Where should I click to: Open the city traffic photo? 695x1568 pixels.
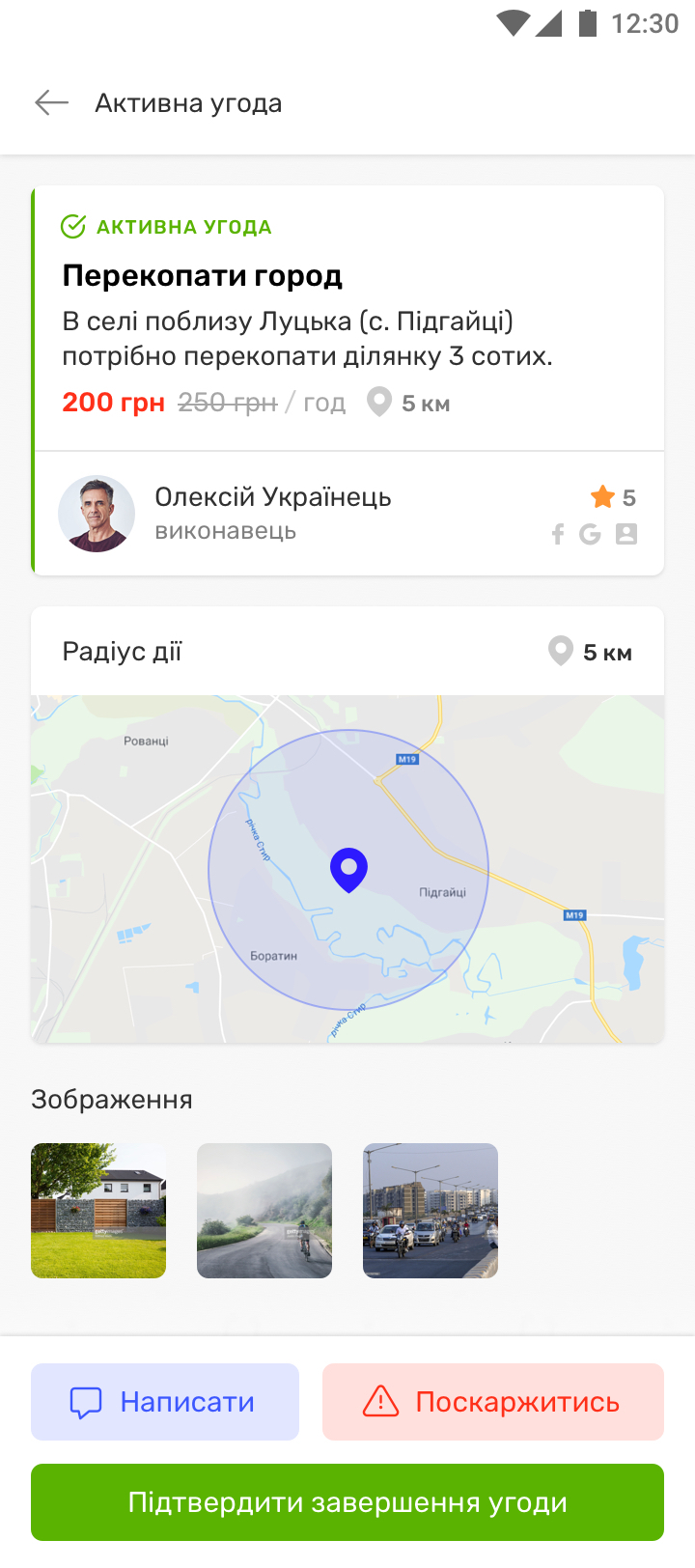click(x=431, y=1211)
